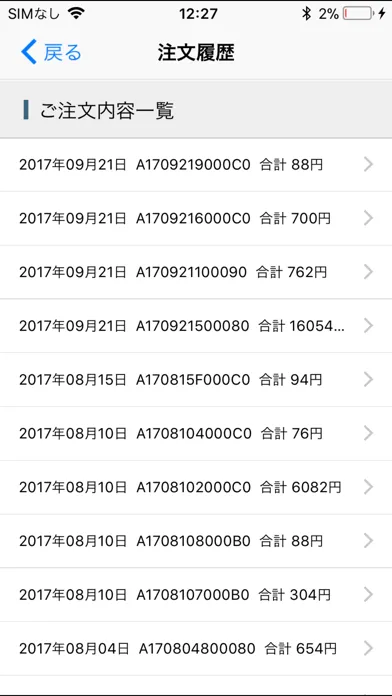Open order A1708102000C0 totaling 6082円
The image size is (392, 696).
pyautogui.click(x=196, y=487)
